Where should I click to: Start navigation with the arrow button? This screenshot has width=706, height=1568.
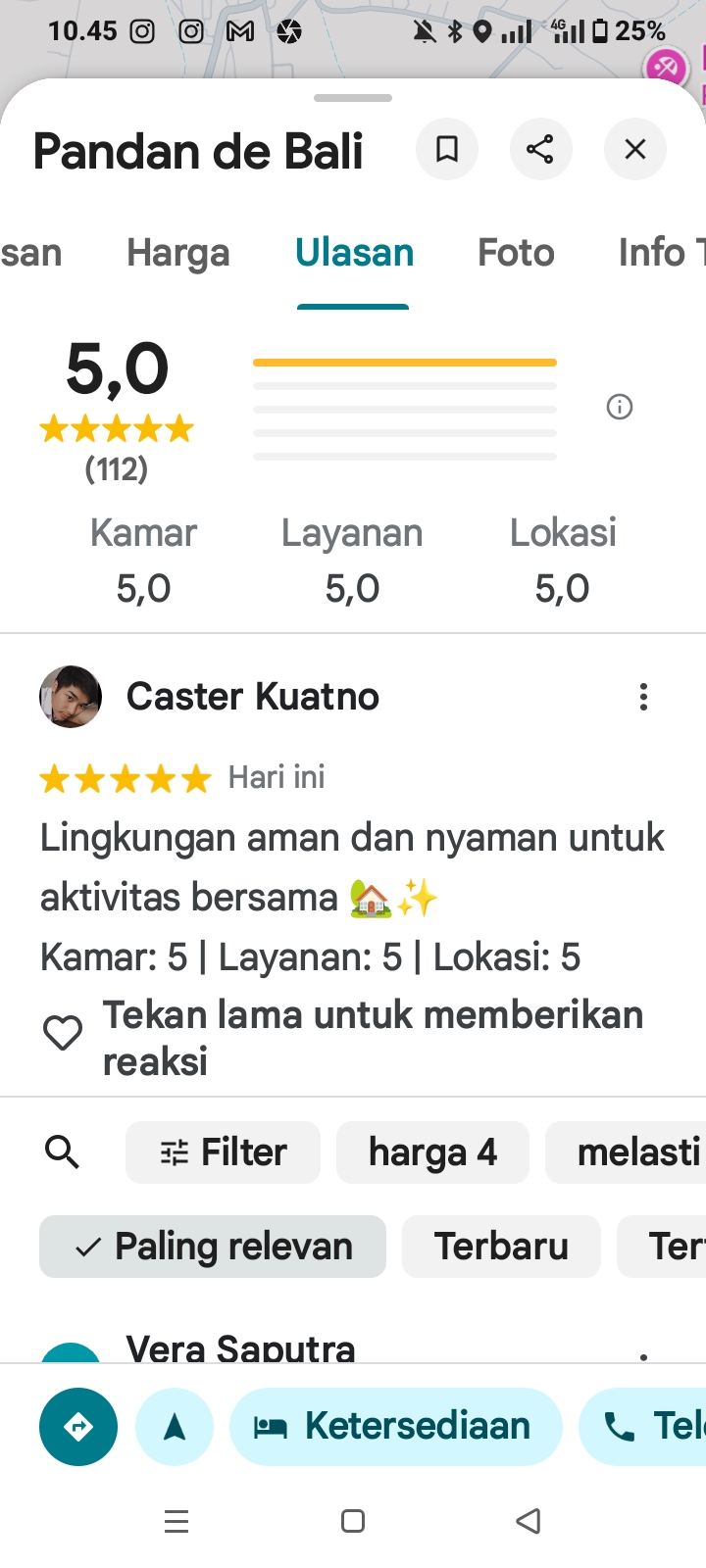tap(175, 1427)
